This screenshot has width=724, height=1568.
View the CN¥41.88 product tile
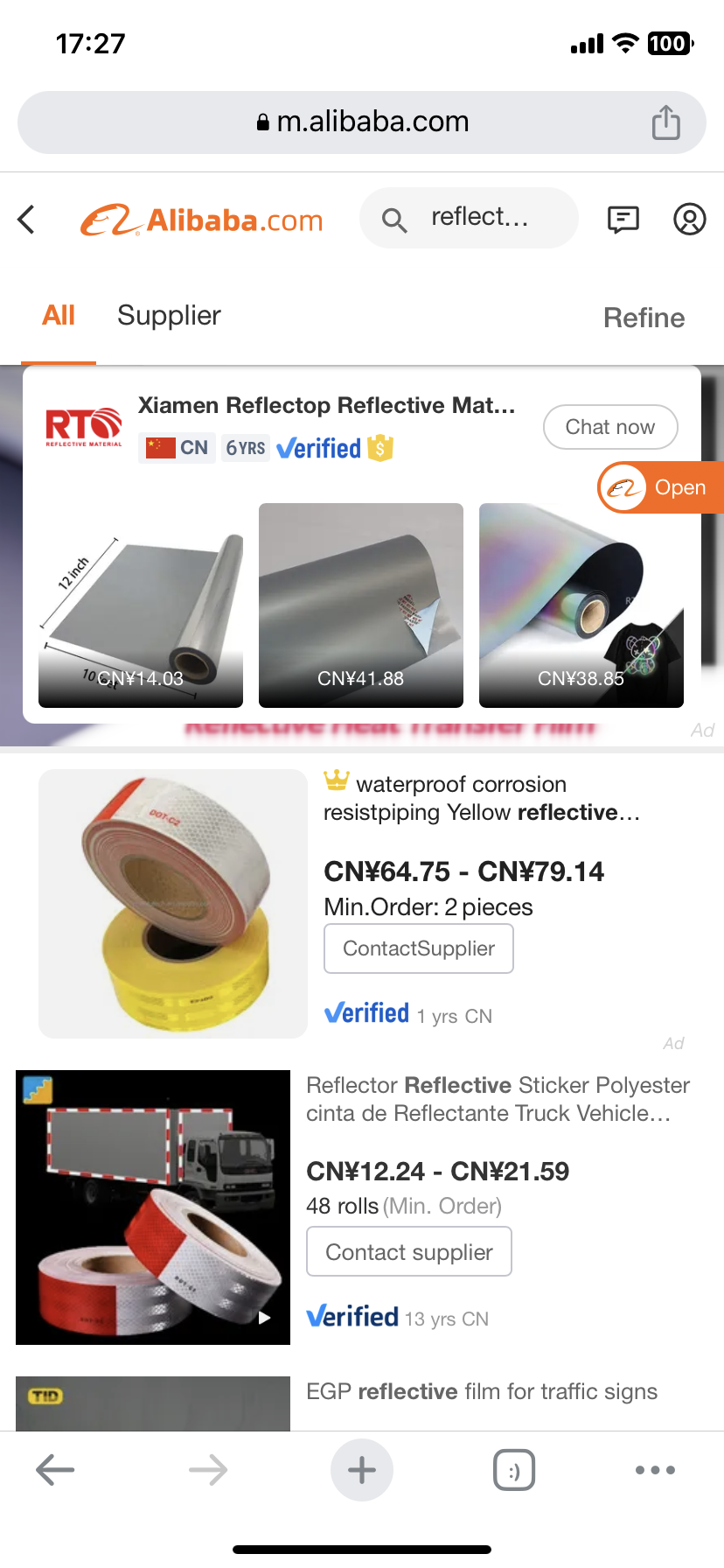coord(360,605)
